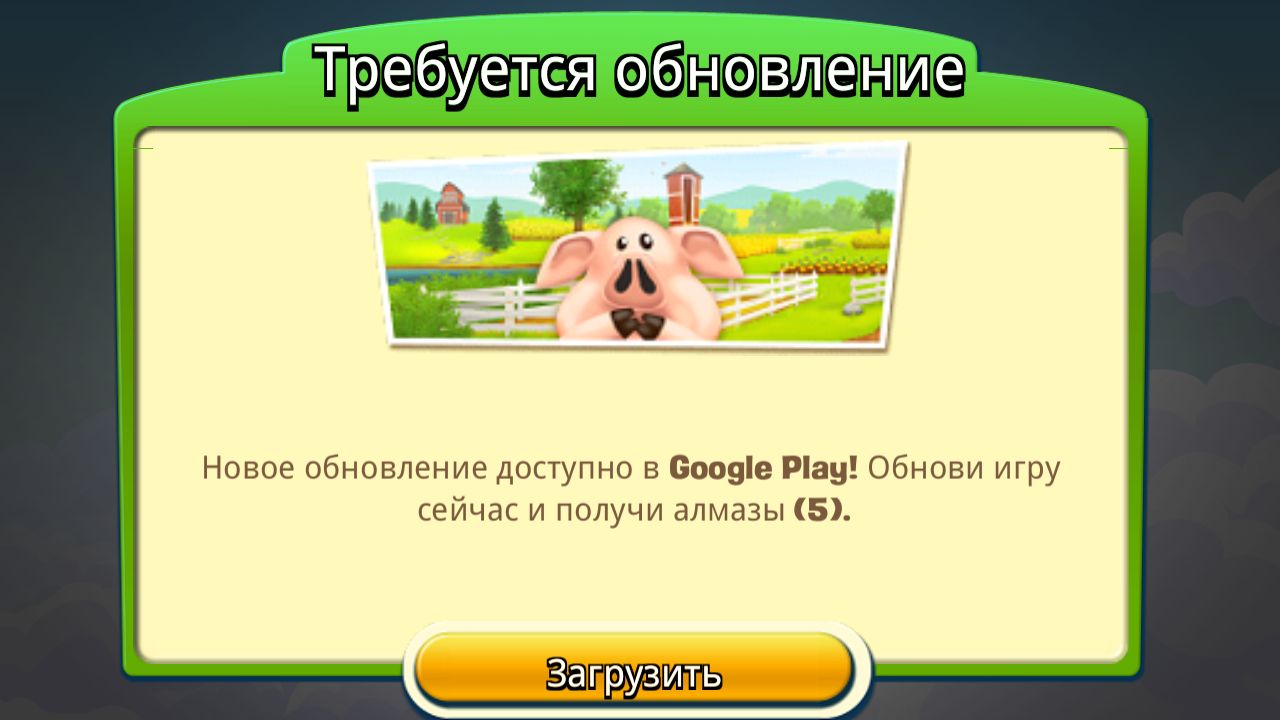Tap the Загрузить button to update
The width and height of the screenshot is (1280, 720).
(634, 672)
